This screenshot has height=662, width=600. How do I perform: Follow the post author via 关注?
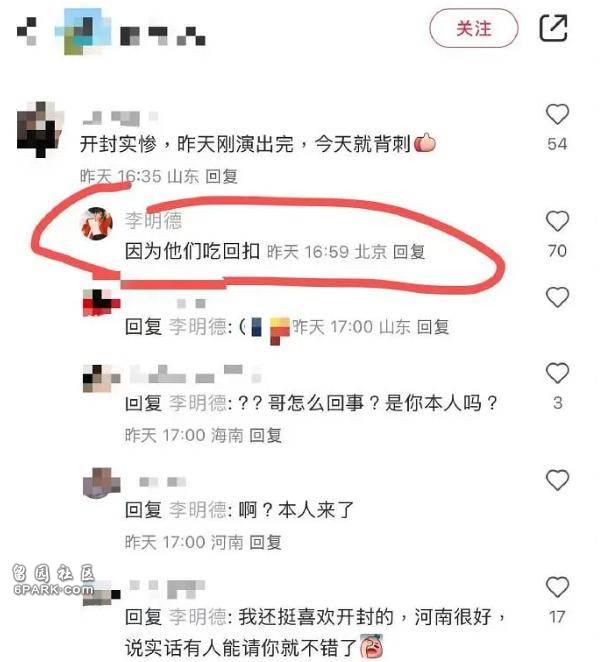pos(474,29)
